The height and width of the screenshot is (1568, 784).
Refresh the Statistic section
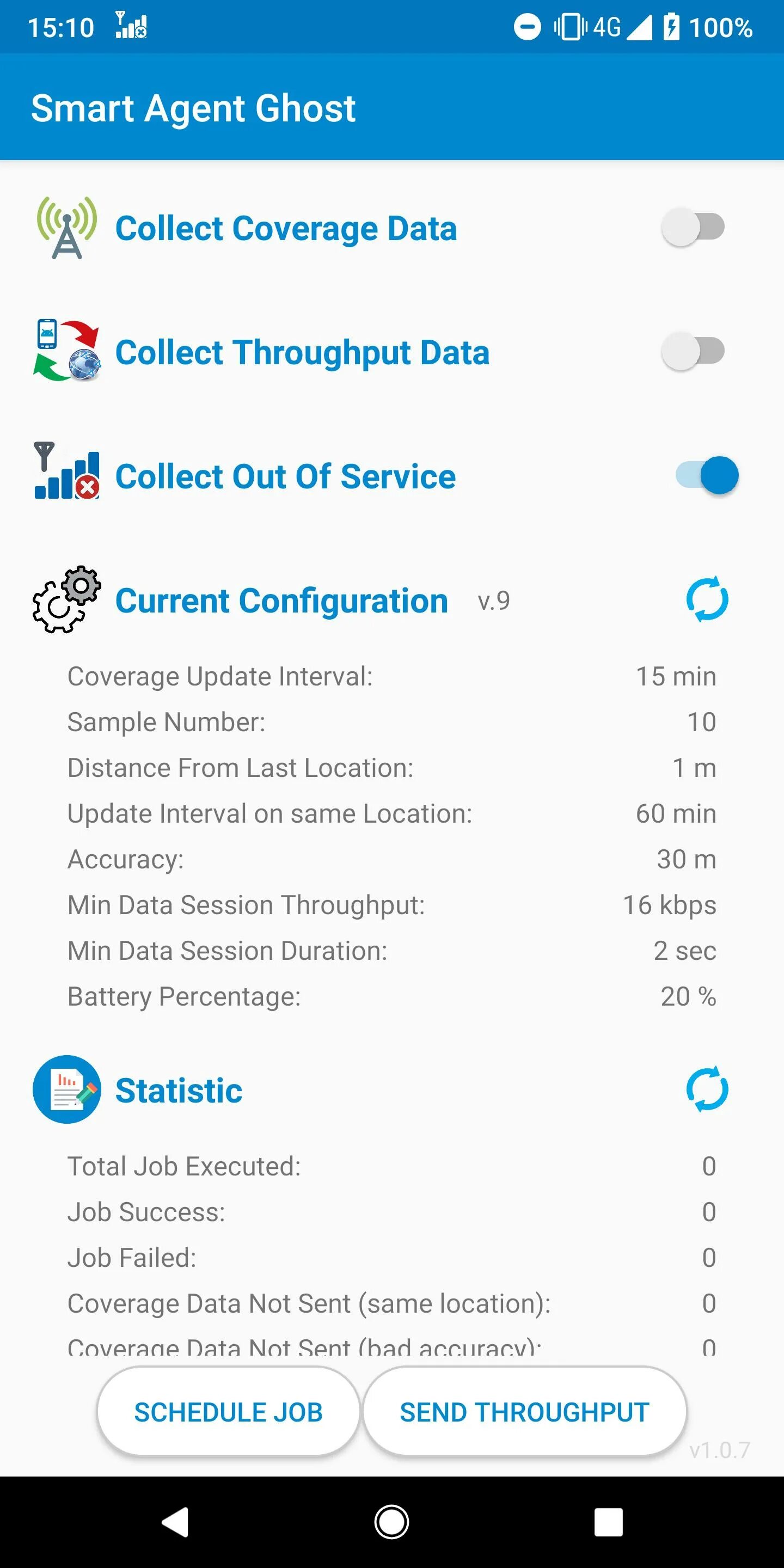tap(707, 1089)
